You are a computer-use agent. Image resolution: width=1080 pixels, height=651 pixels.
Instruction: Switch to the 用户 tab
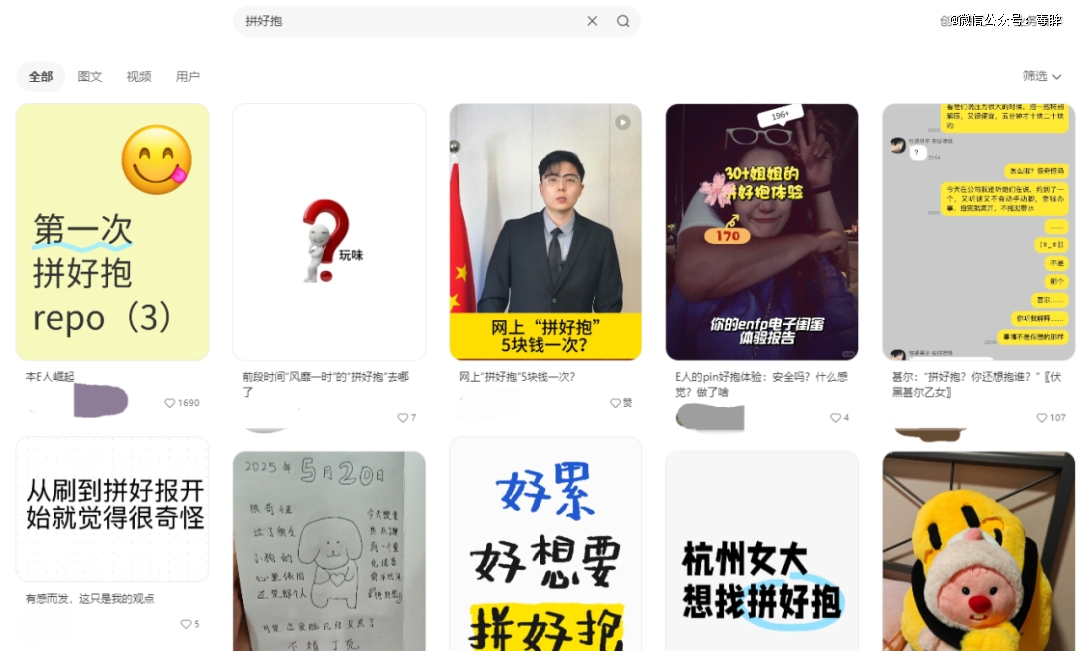(188, 77)
